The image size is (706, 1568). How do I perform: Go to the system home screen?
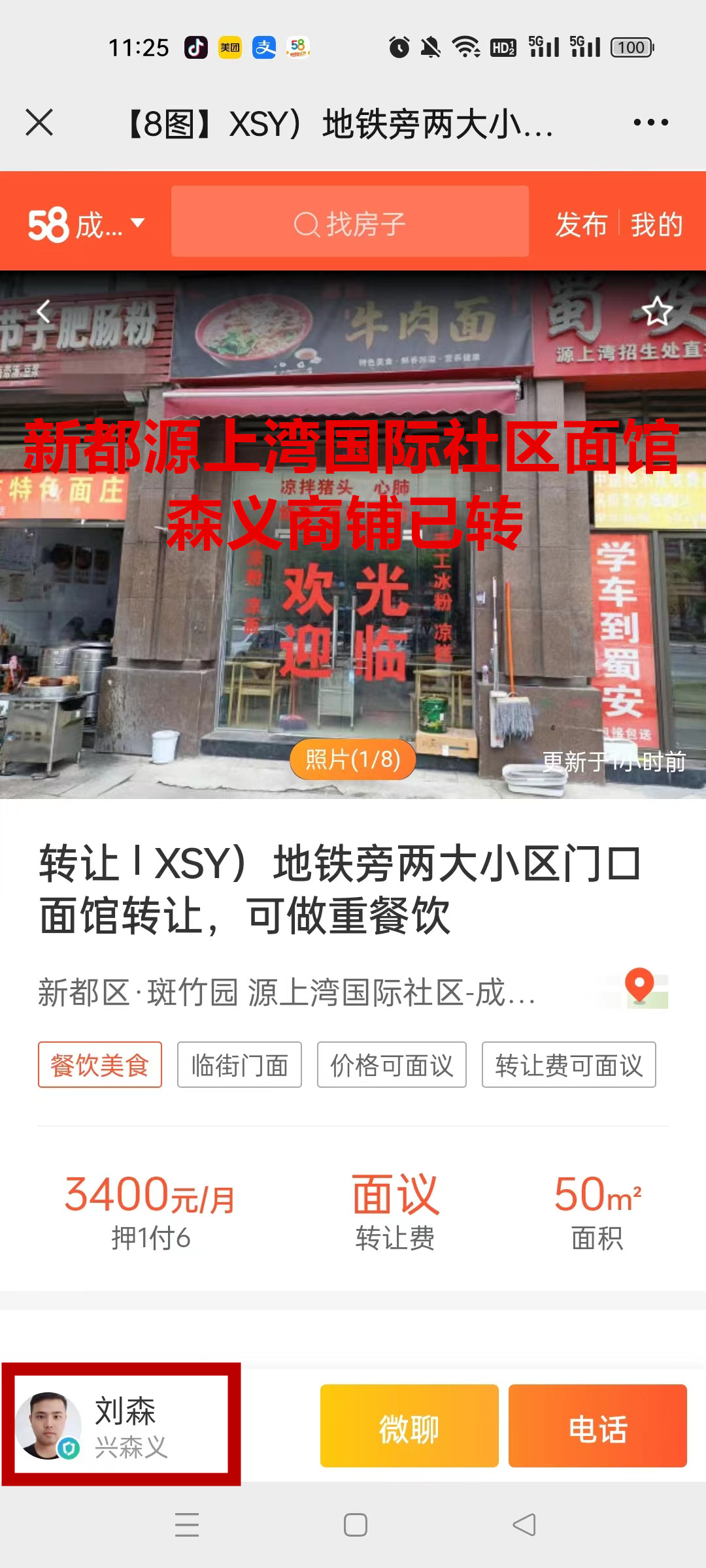click(x=355, y=1525)
